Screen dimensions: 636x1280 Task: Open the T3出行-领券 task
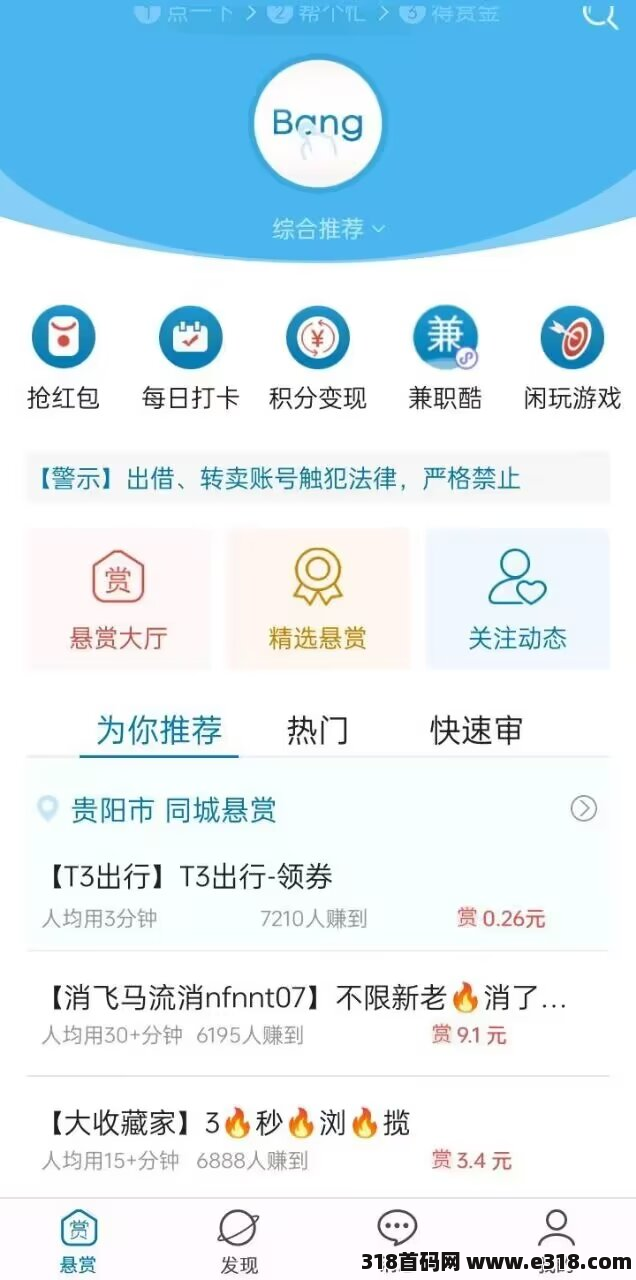tap(318, 897)
